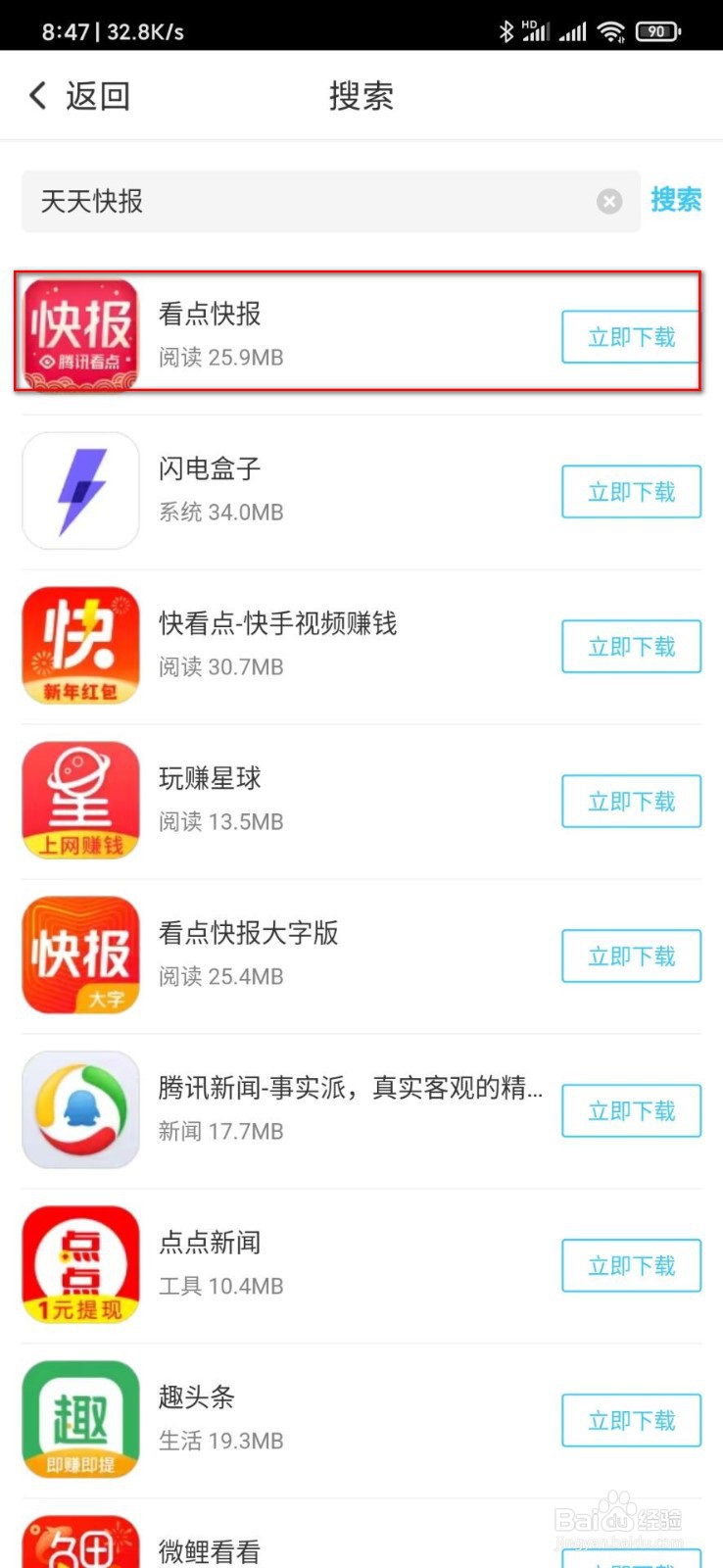This screenshot has height=1568, width=723.
Task: Download 点点新闻 with 立即下载
Action: [x=631, y=1266]
